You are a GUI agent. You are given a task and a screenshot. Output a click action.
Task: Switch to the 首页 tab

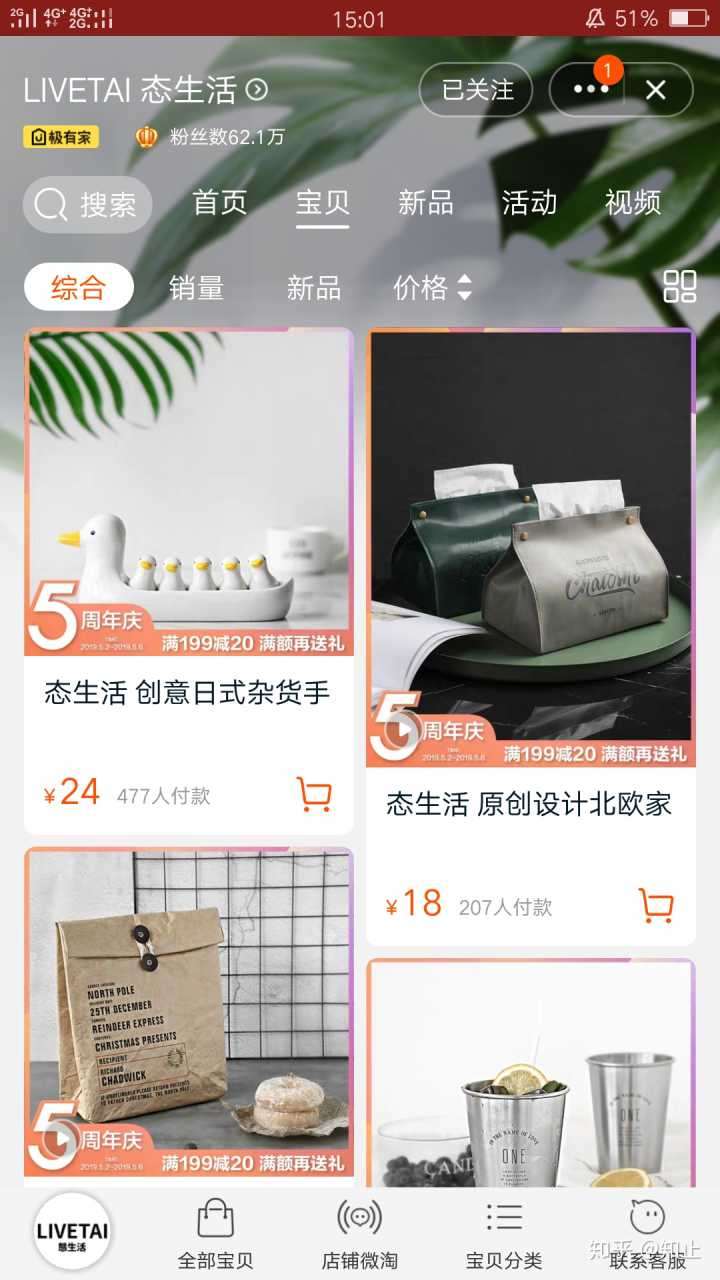tap(220, 203)
